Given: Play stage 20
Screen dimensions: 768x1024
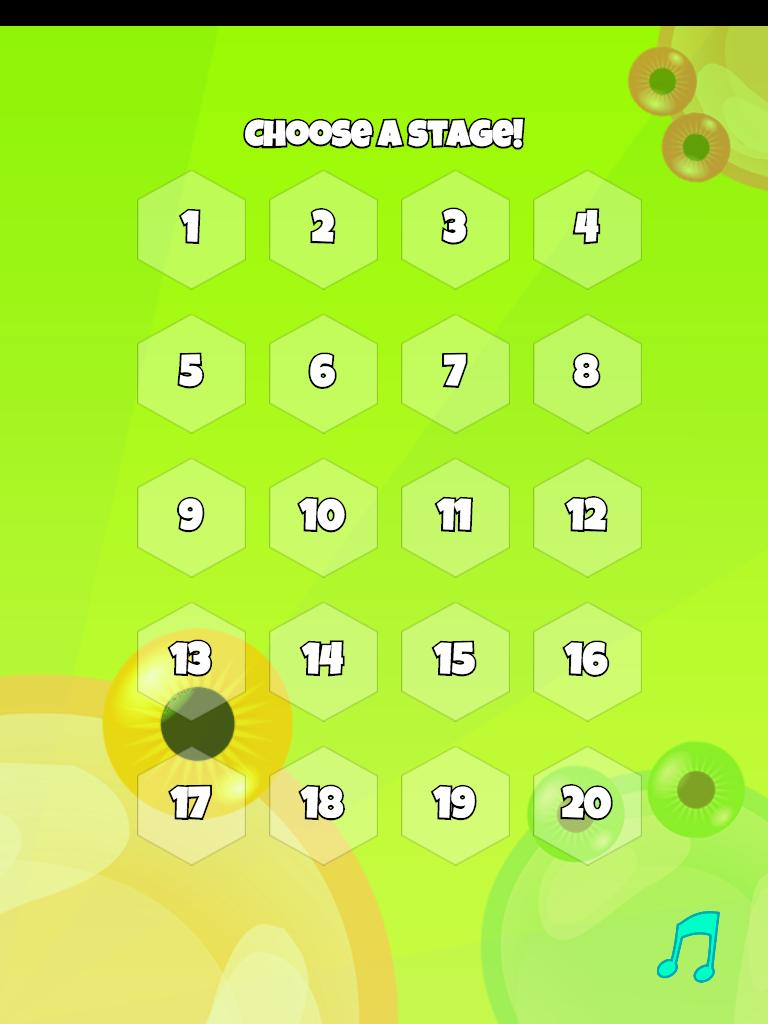Looking at the screenshot, I should click(587, 805).
